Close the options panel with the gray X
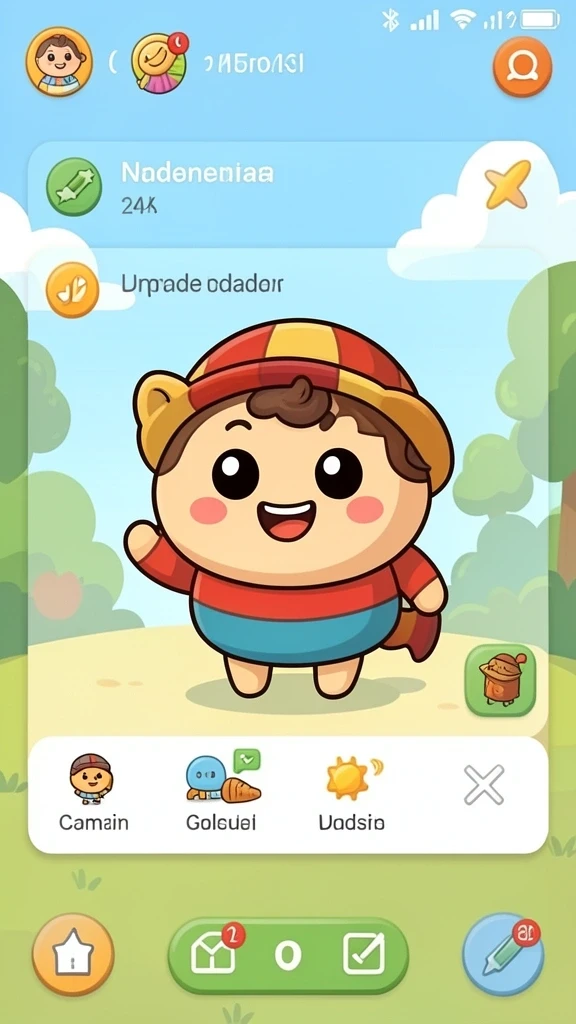Screen dimensions: 576x1024 pyautogui.click(x=484, y=784)
